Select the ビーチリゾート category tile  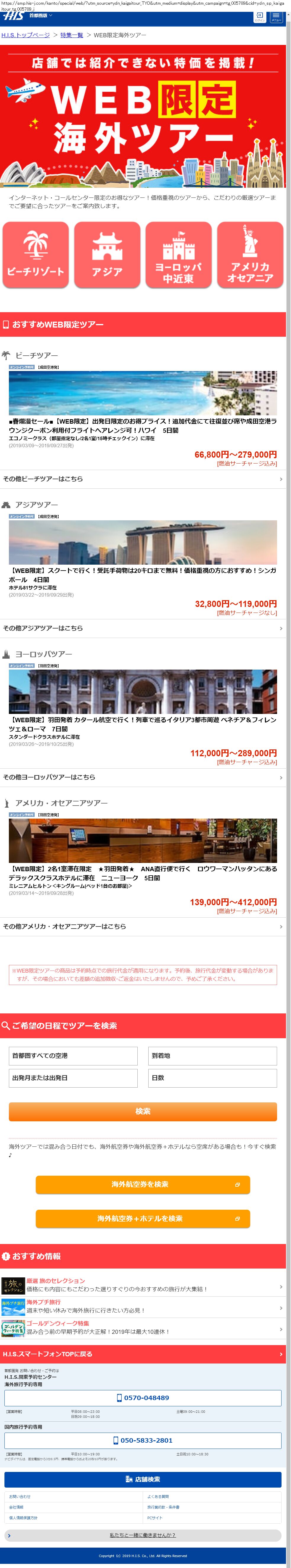point(36,255)
